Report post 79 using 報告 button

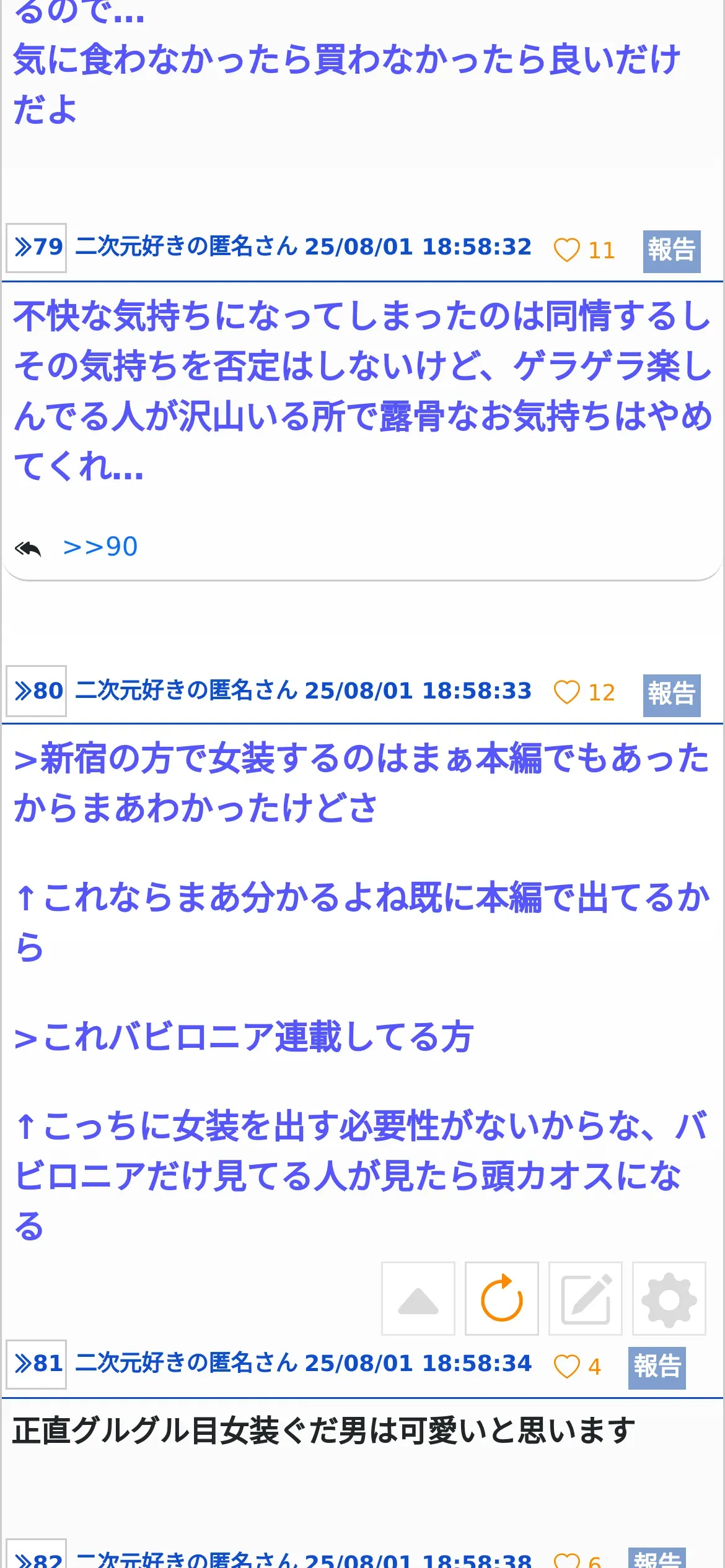pyautogui.click(x=672, y=251)
